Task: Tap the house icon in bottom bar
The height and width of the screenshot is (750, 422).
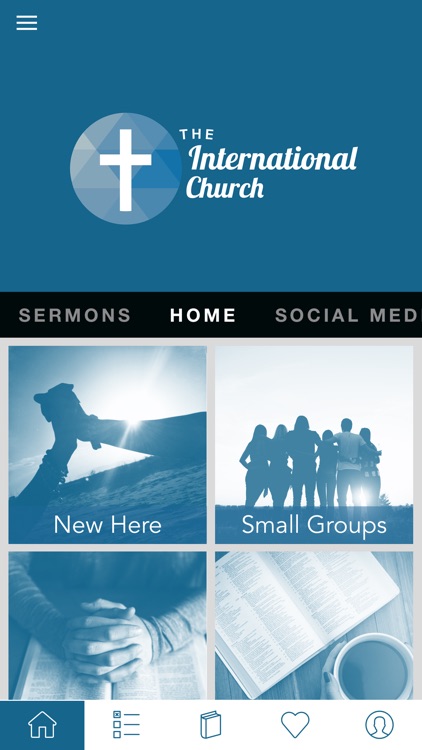Action: coord(42,725)
